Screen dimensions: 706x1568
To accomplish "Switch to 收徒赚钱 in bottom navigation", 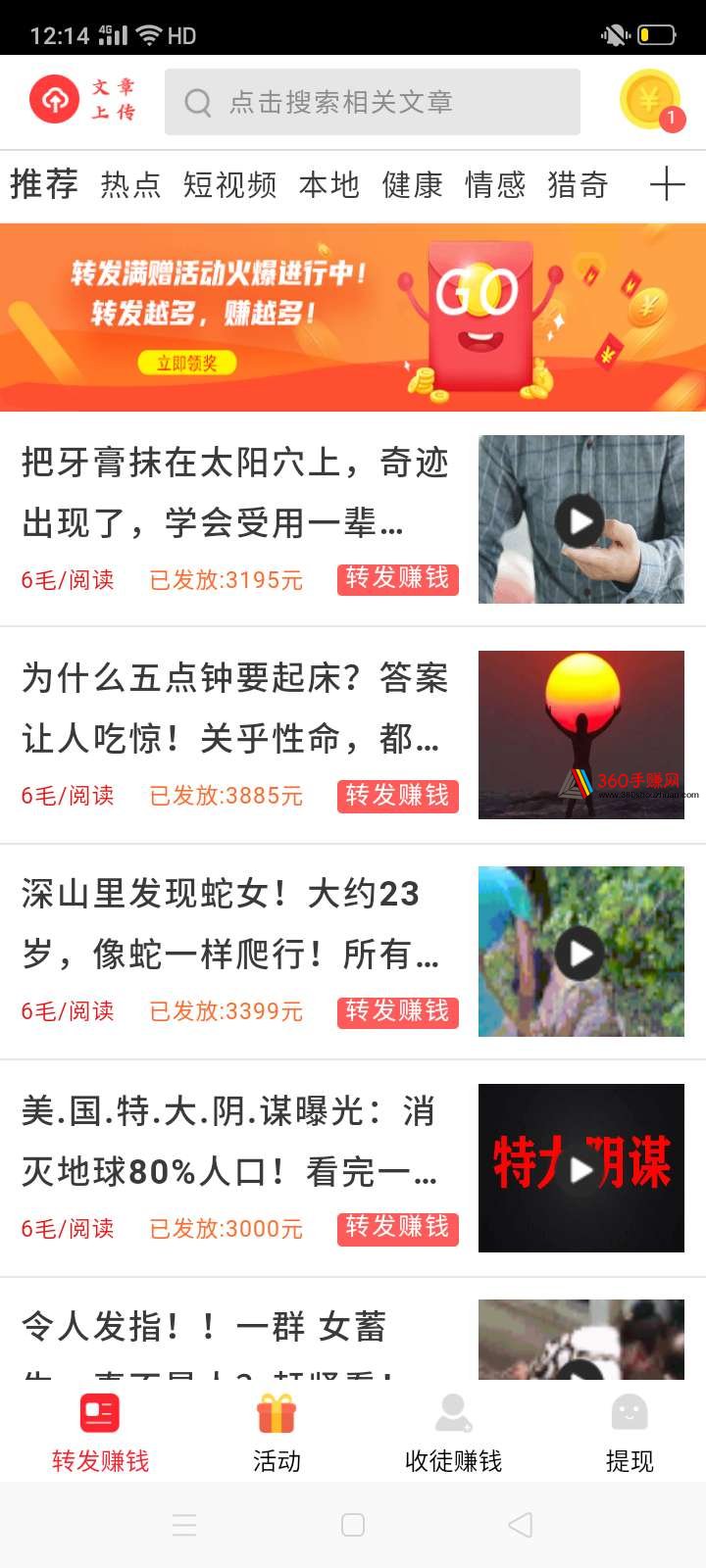I will pos(453,1434).
